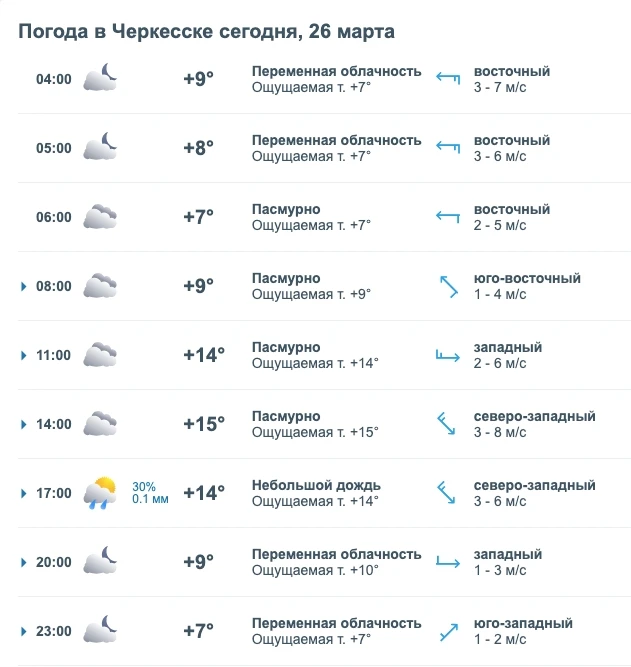Expand the 11:00 forecast row
Viewport: 631px width, 667px height.
coord(23,356)
